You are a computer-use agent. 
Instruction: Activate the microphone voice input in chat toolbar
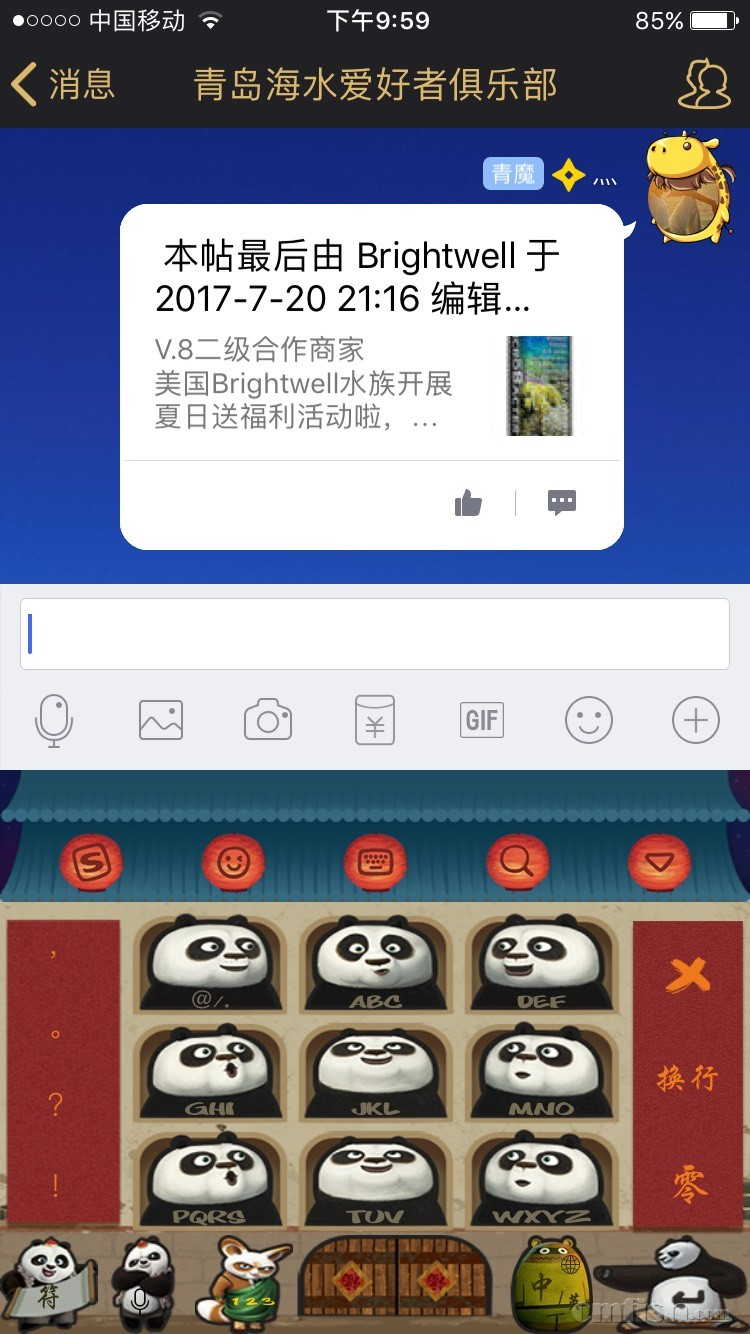55,719
